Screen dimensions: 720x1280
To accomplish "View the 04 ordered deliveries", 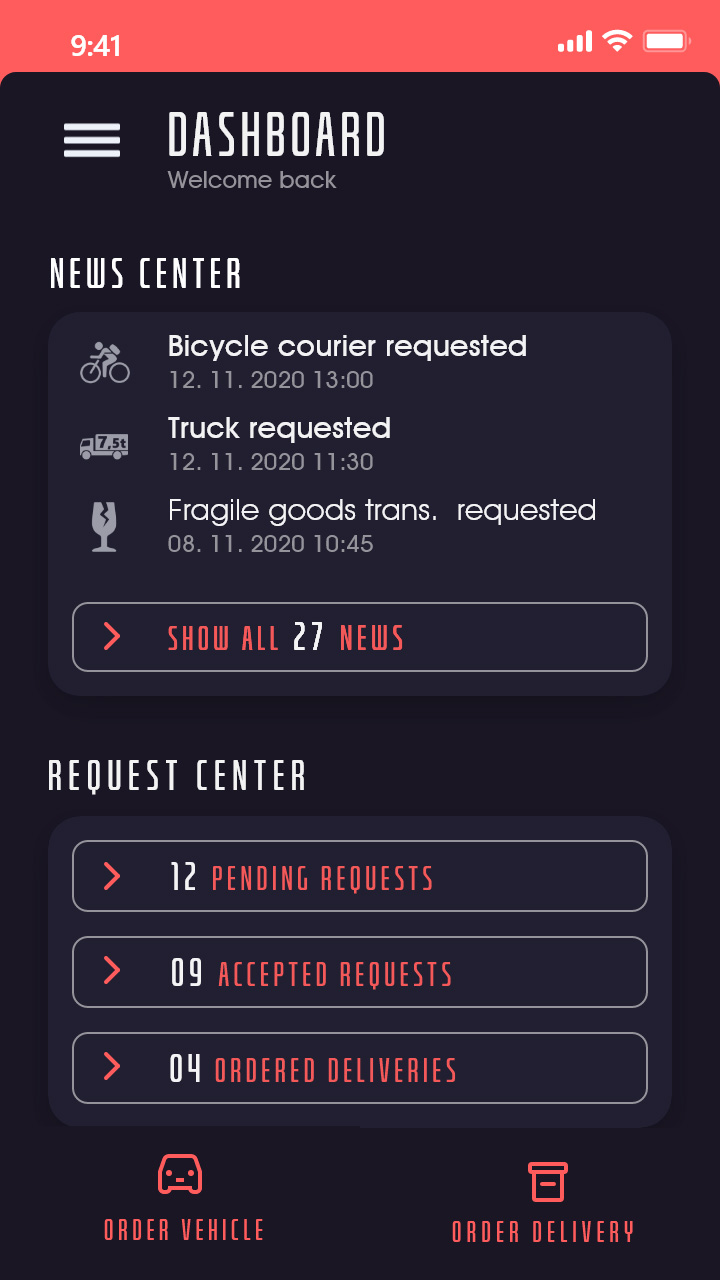I will [360, 1068].
